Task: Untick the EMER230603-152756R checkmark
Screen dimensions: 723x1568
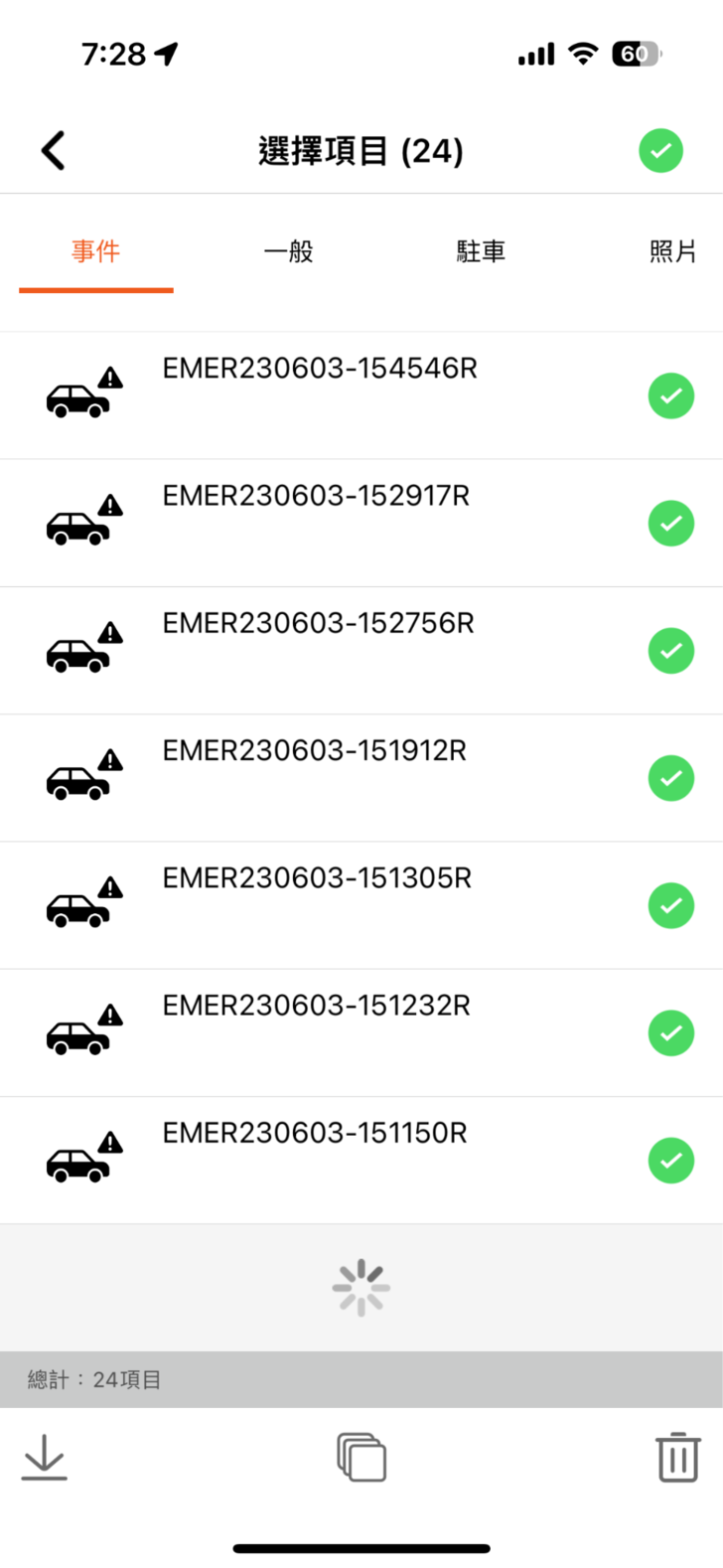Action: [x=671, y=650]
